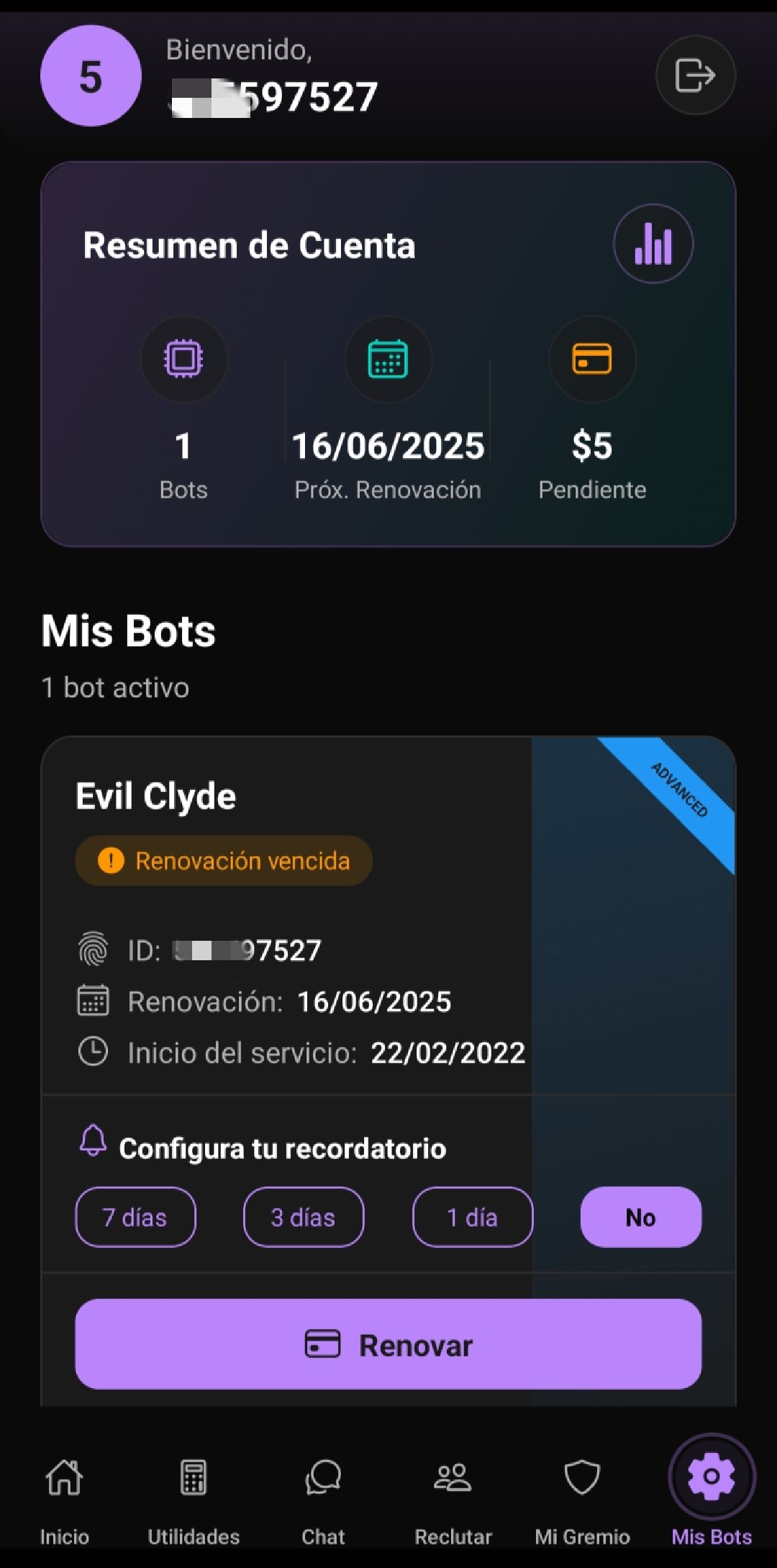Click the orange card icon above Pendiente
The image size is (777, 1568).
tap(592, 360)
